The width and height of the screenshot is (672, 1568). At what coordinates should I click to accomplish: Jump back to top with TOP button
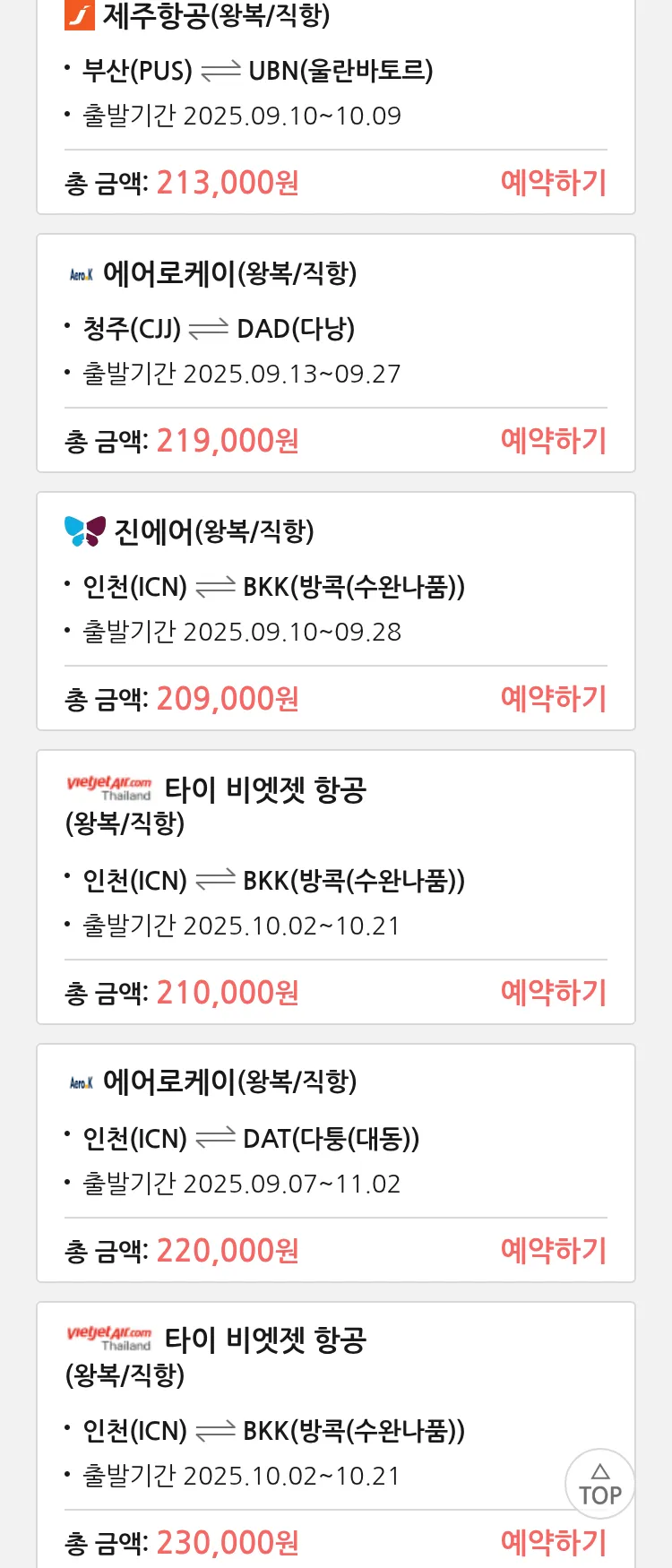[599, 1485]
